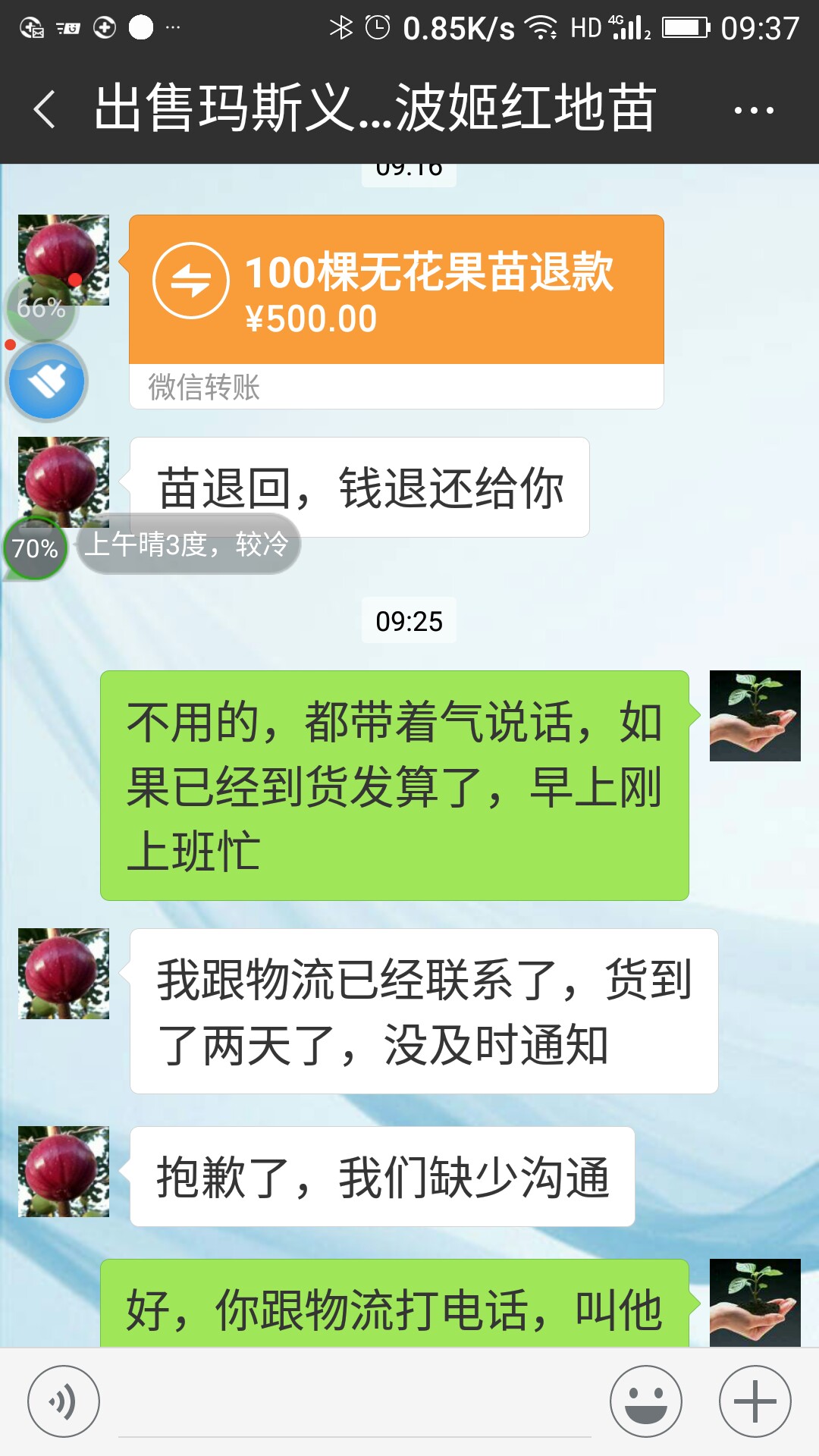The height and width of the screenshot is (1456, 819).
Task: Open the plus attachments menu
Action: click(x=755, y=1401)
